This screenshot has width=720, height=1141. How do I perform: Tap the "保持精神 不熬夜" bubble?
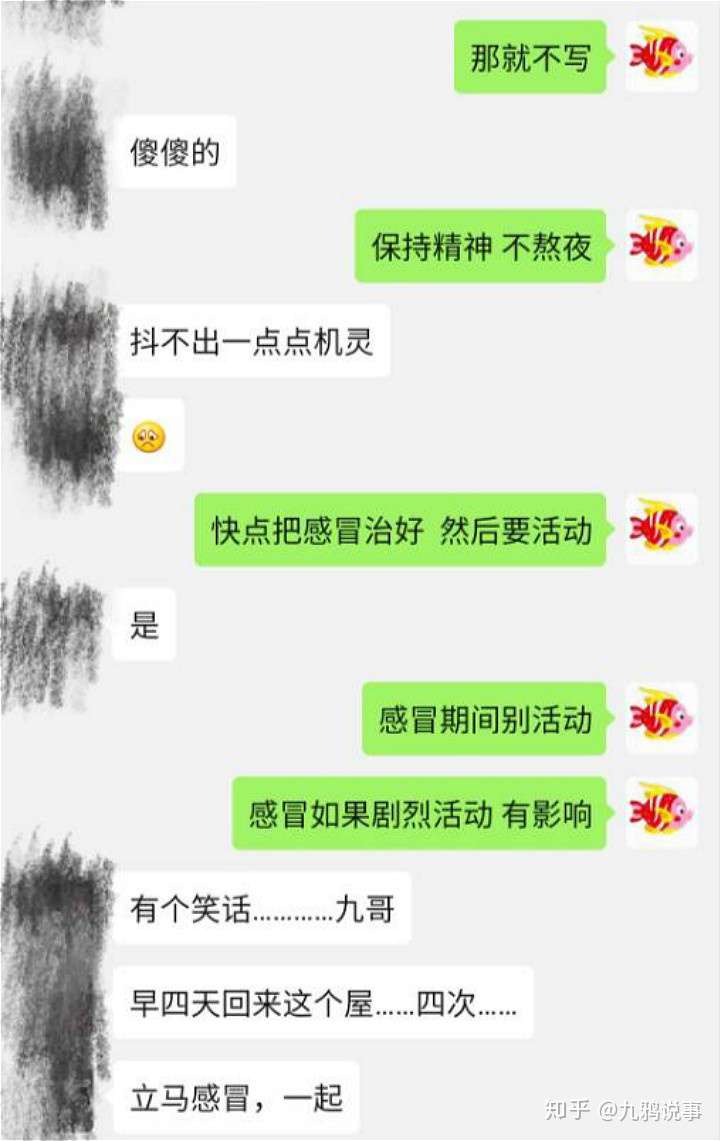(x=484, y=248)
